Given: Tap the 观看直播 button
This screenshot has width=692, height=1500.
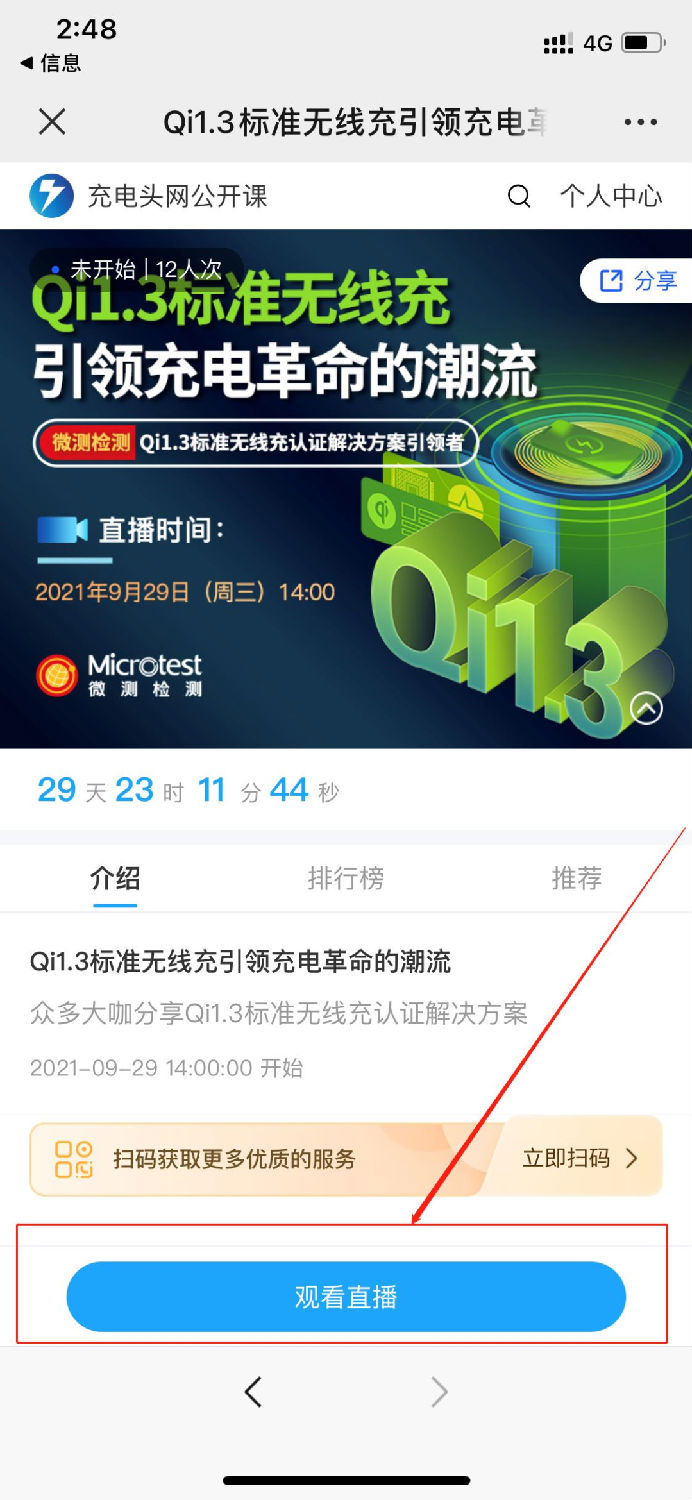Looking at the screenshot, I should pyautogui.click(x=346, y=1297).
